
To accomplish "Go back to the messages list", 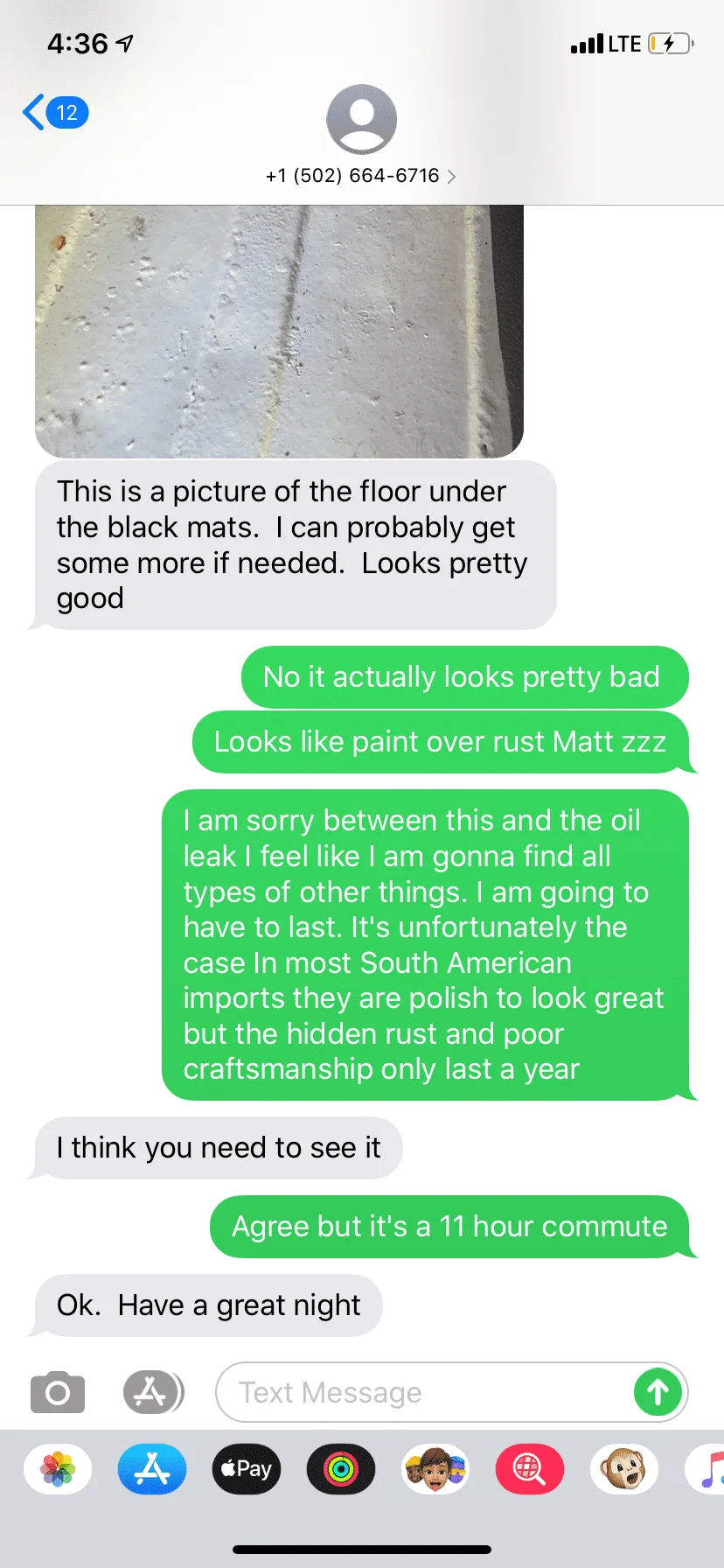I will [54, 113].
